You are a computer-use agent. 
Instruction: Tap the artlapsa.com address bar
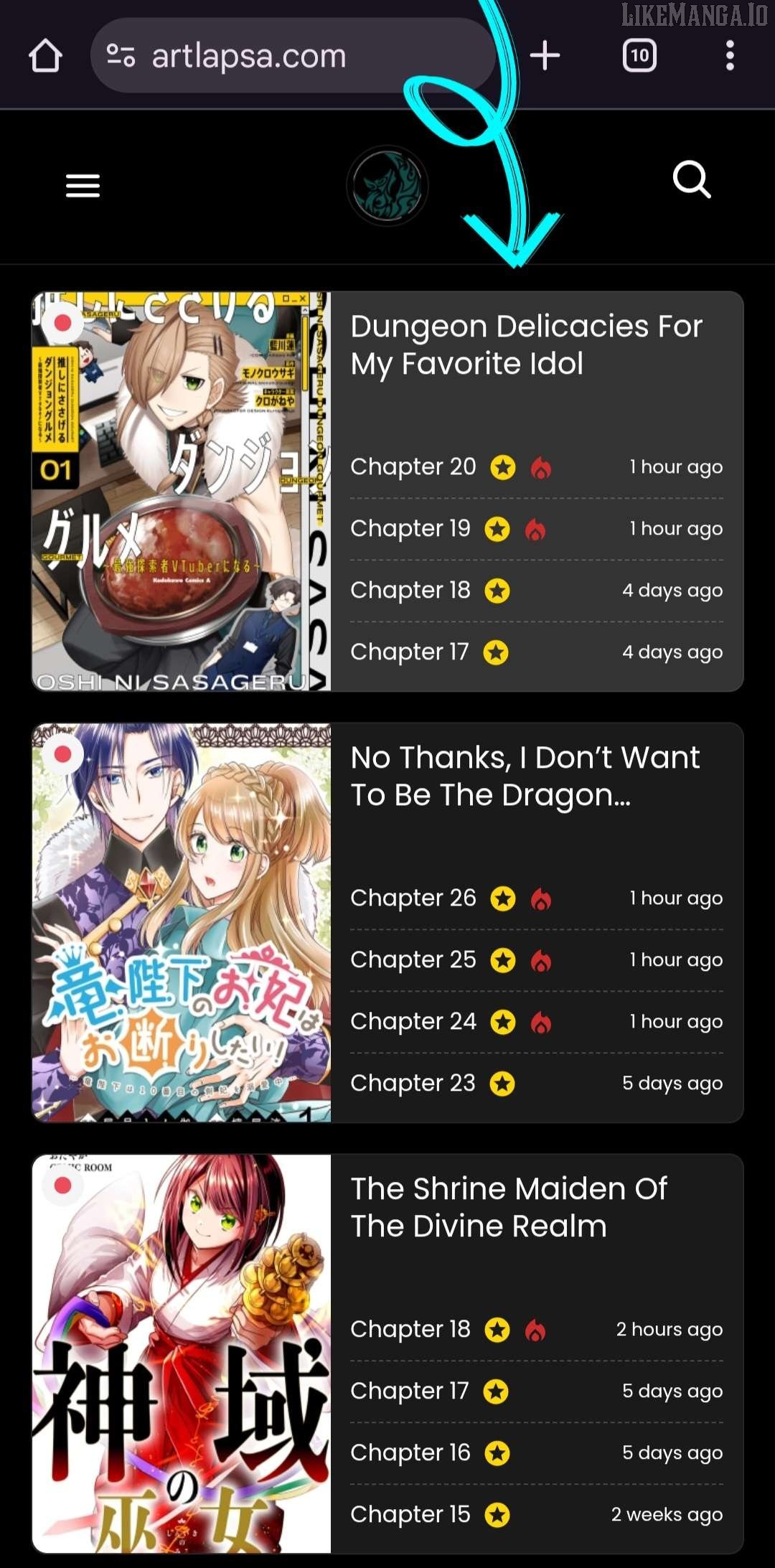pyautogui.click(x=287, y=56)
